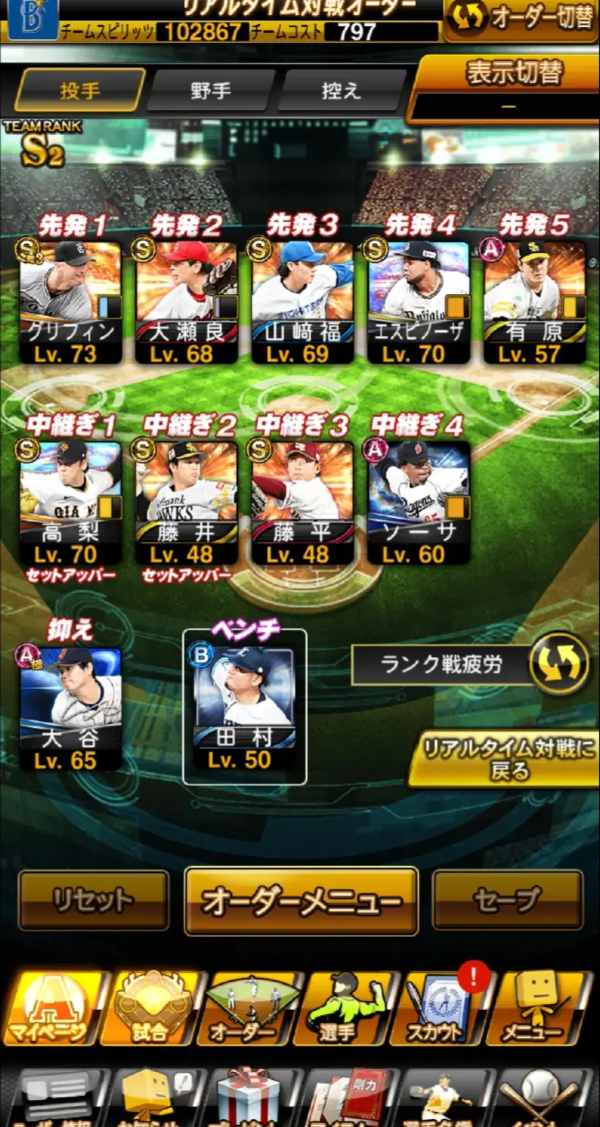This screenshot has height=1127, width=600.
Task: Select the 投手 tab
Action: 80,91
